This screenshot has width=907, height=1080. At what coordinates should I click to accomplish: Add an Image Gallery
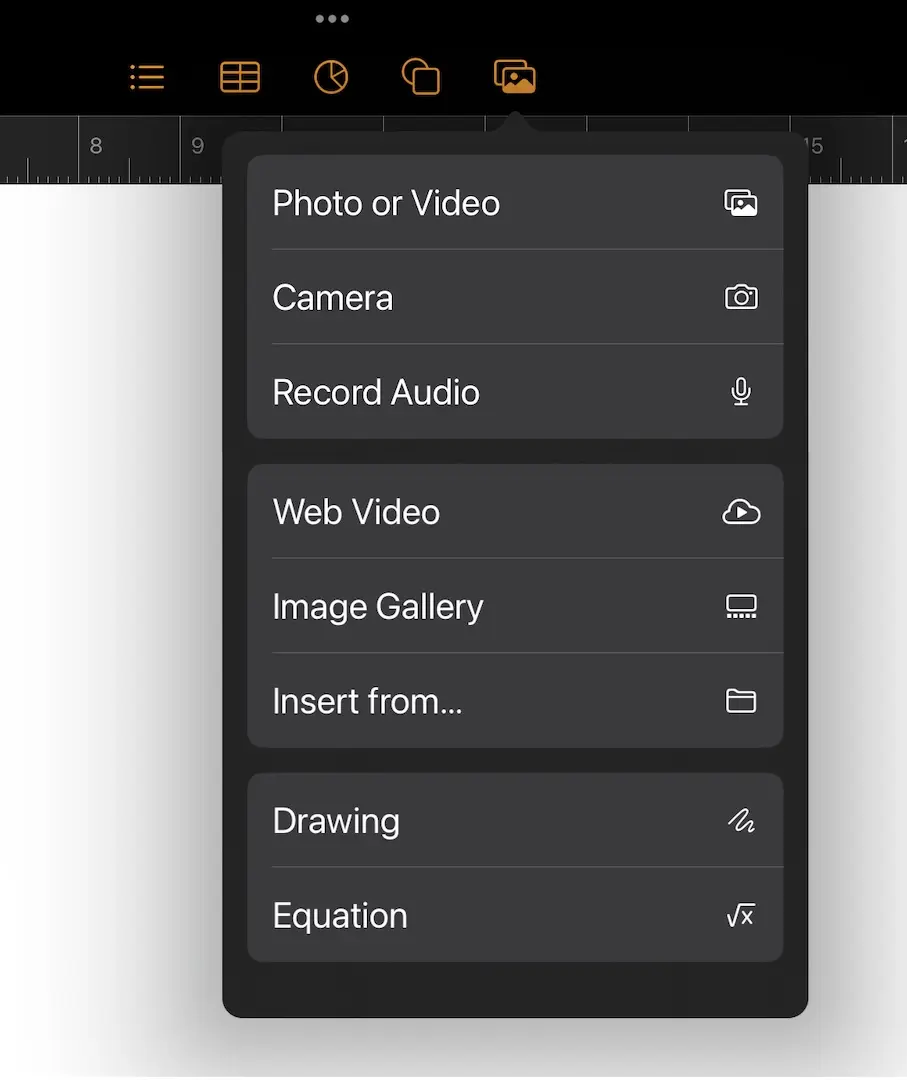coord(514,605)
